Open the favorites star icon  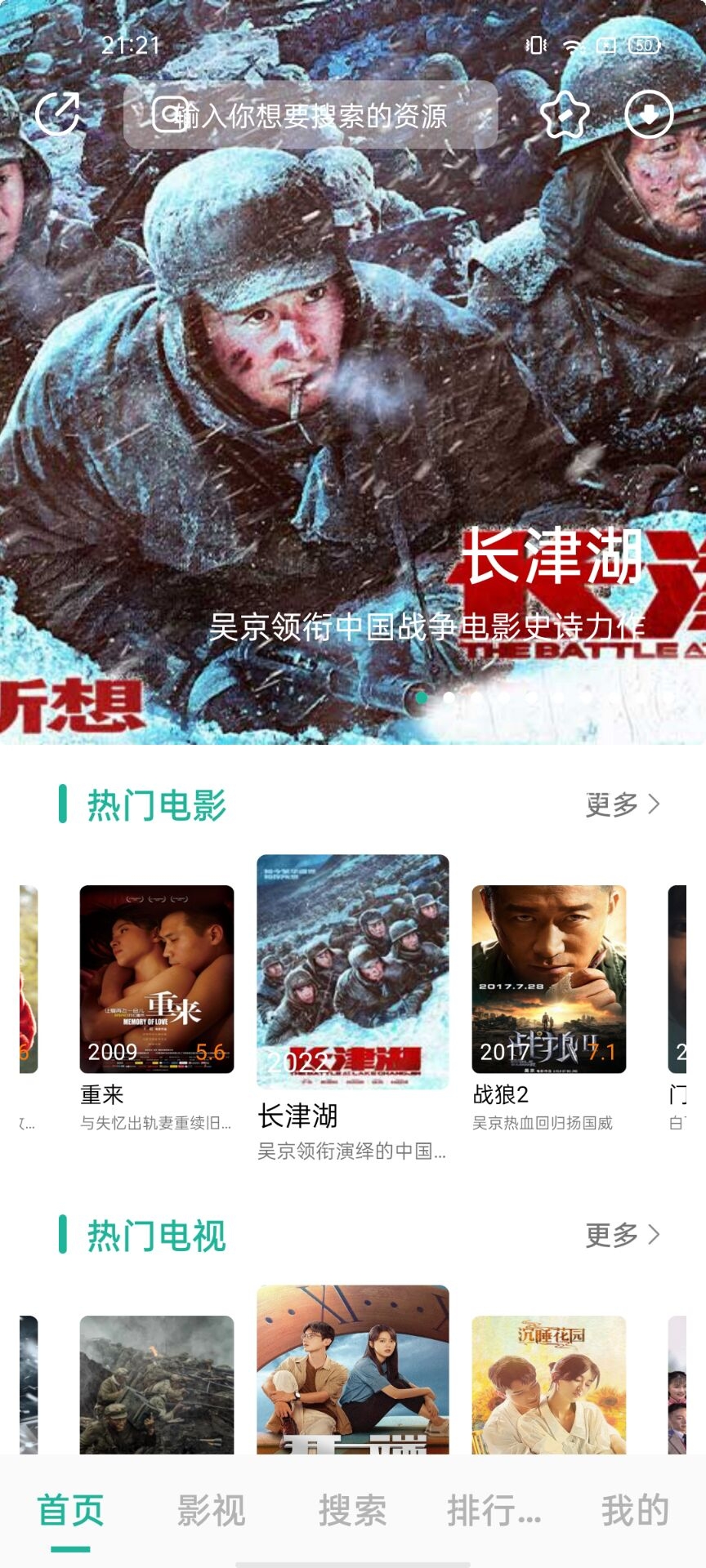[565, 115]
